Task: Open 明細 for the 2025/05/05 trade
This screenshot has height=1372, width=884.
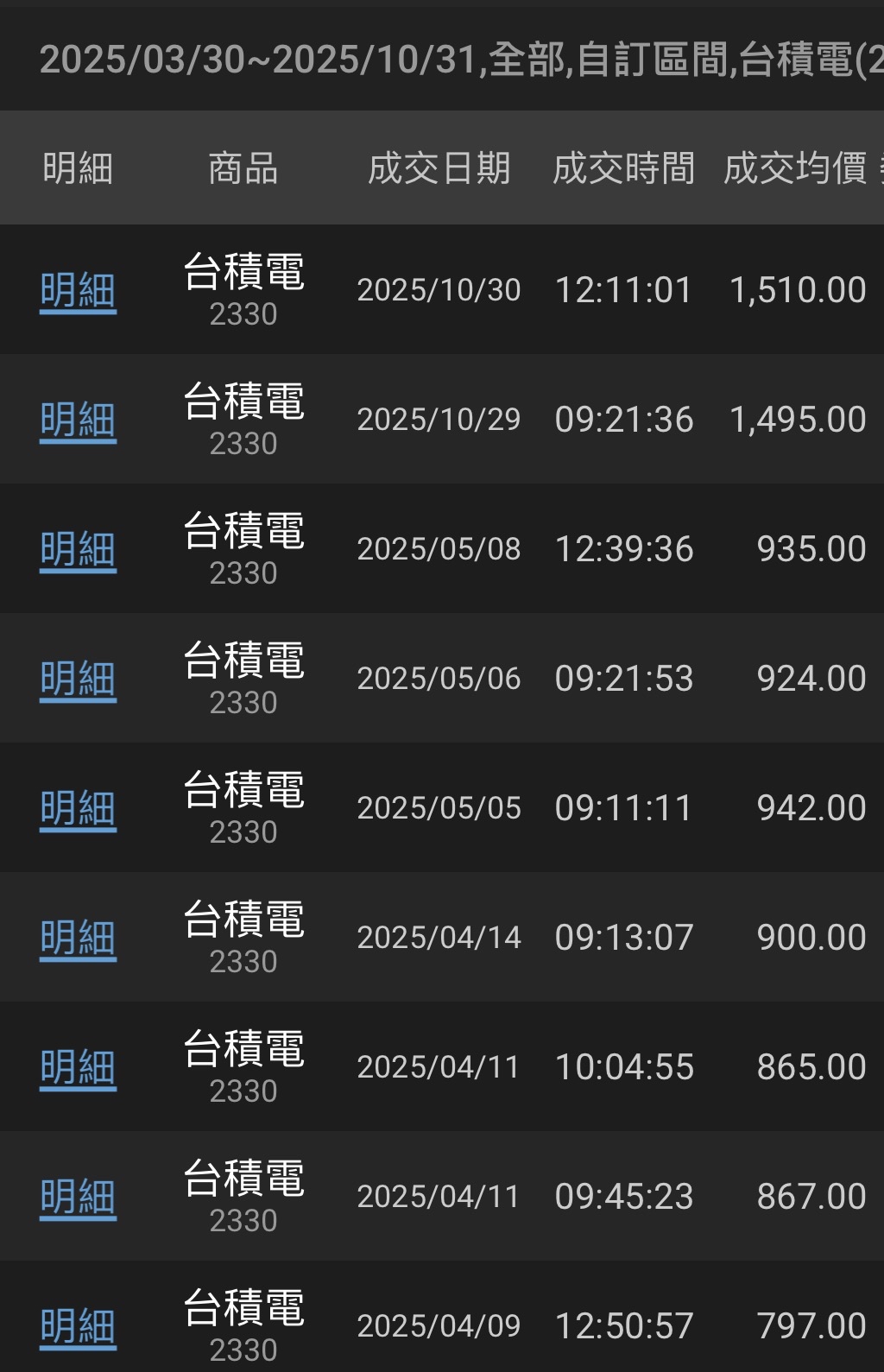Action: click(77, 808)
